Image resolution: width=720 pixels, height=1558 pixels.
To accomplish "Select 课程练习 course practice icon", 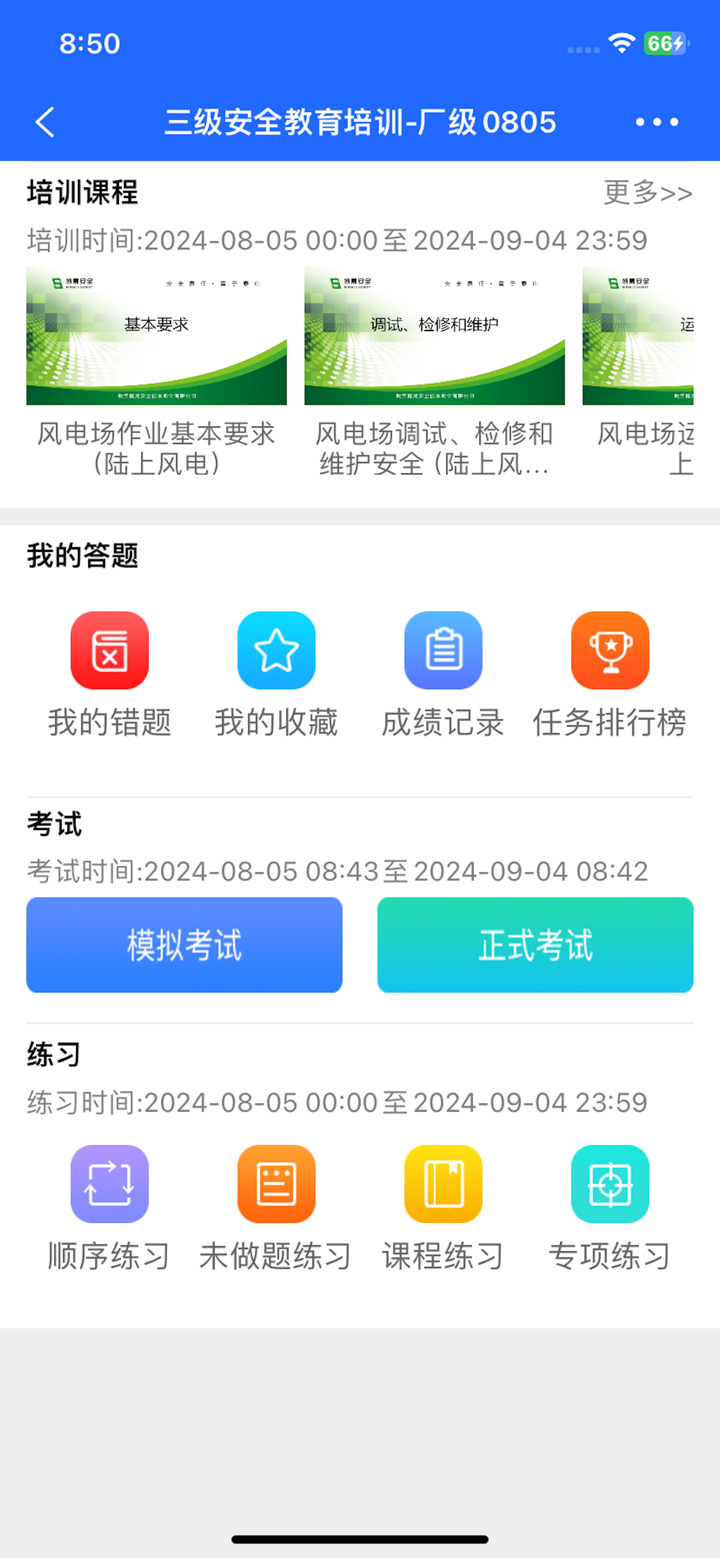I will 443,1183.
